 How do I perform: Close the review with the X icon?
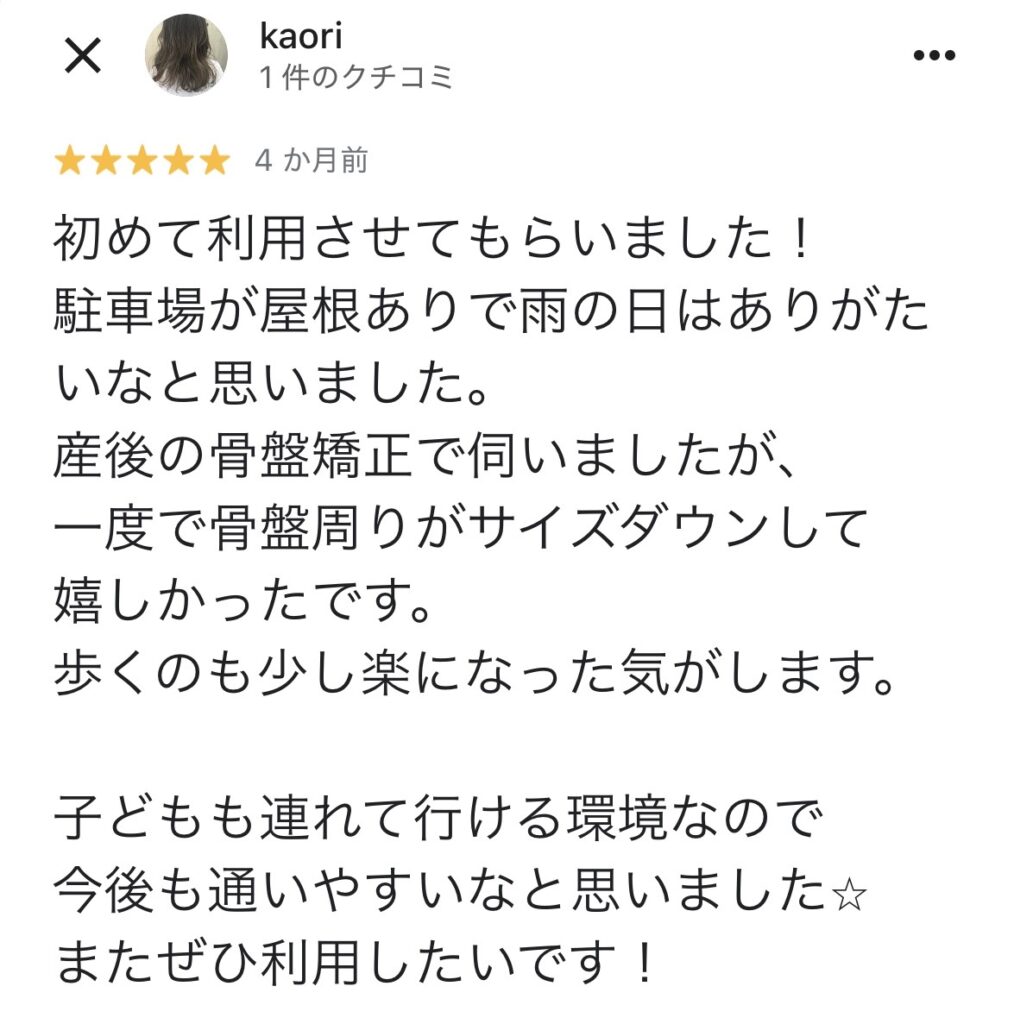(x=82, y=56)
